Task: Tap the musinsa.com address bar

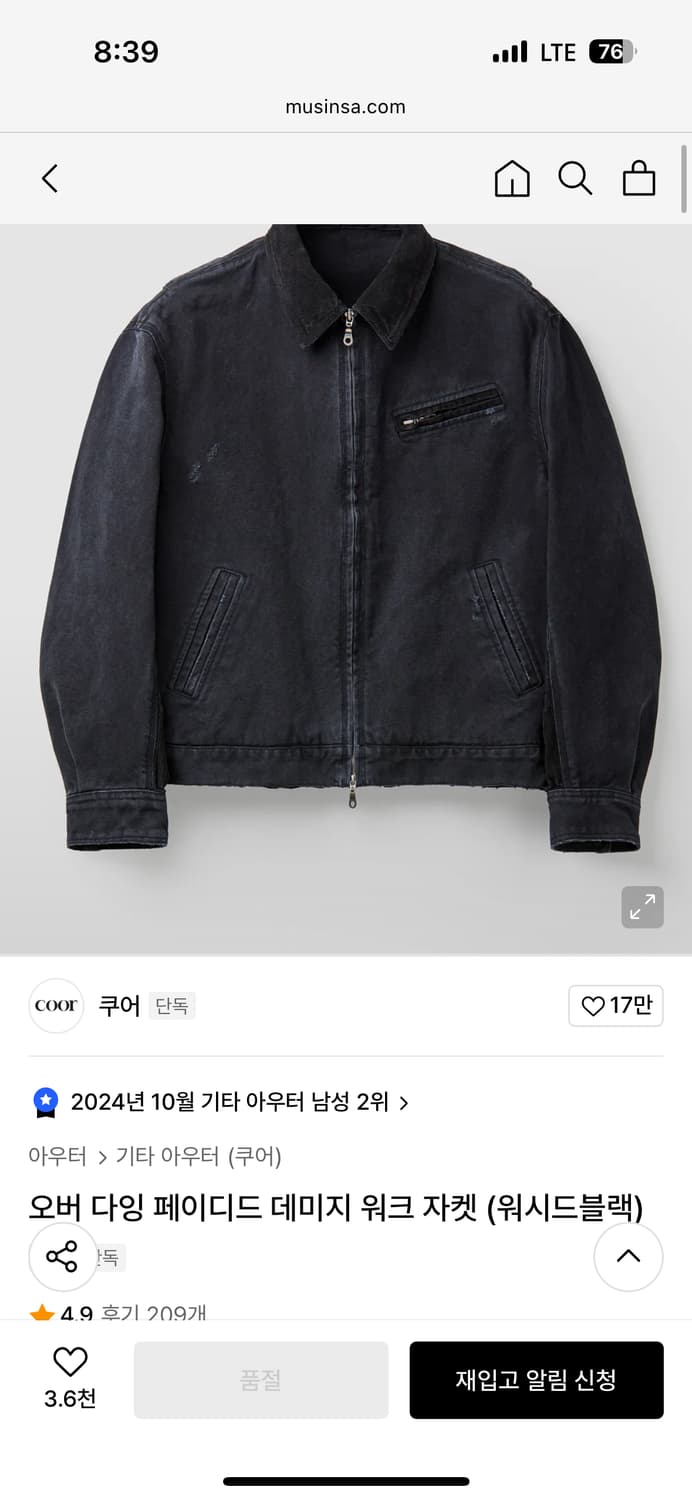Action: [346, 107]
